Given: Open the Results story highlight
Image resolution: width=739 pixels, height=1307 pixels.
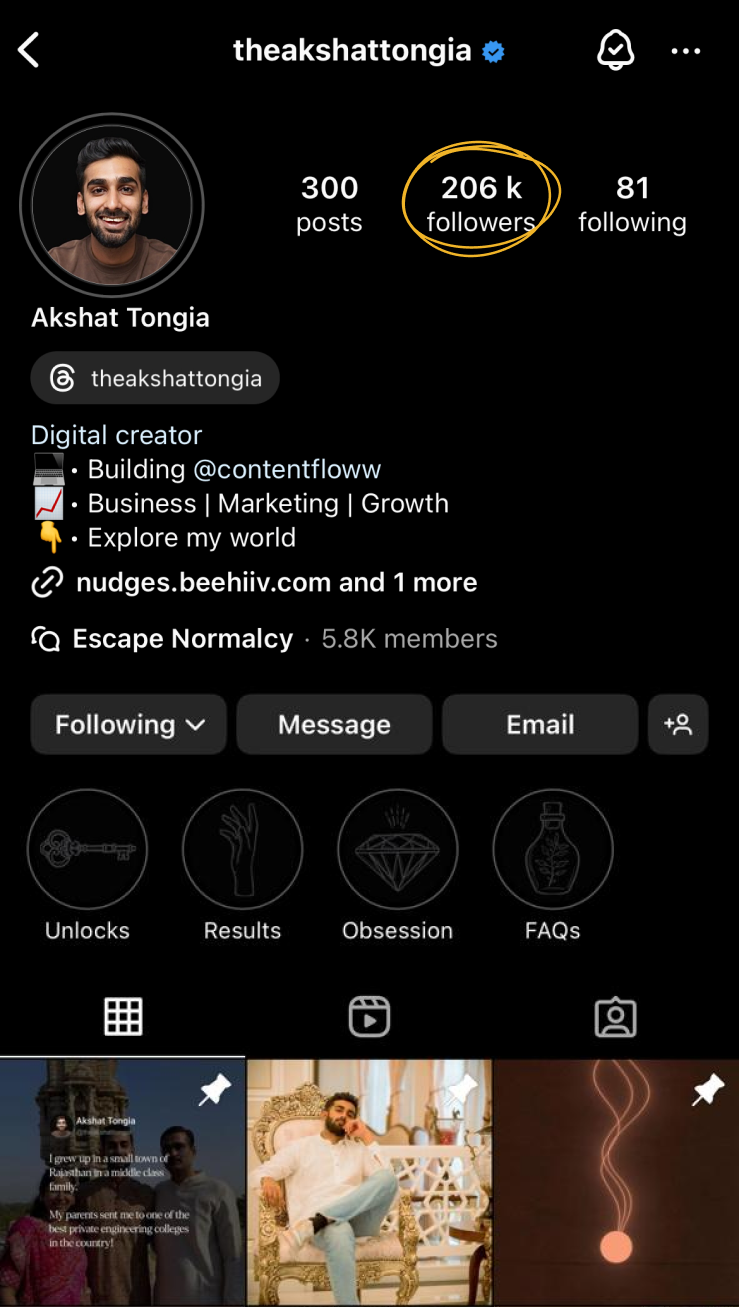Looking at the screenshot, I should click(x=242, y=865).
